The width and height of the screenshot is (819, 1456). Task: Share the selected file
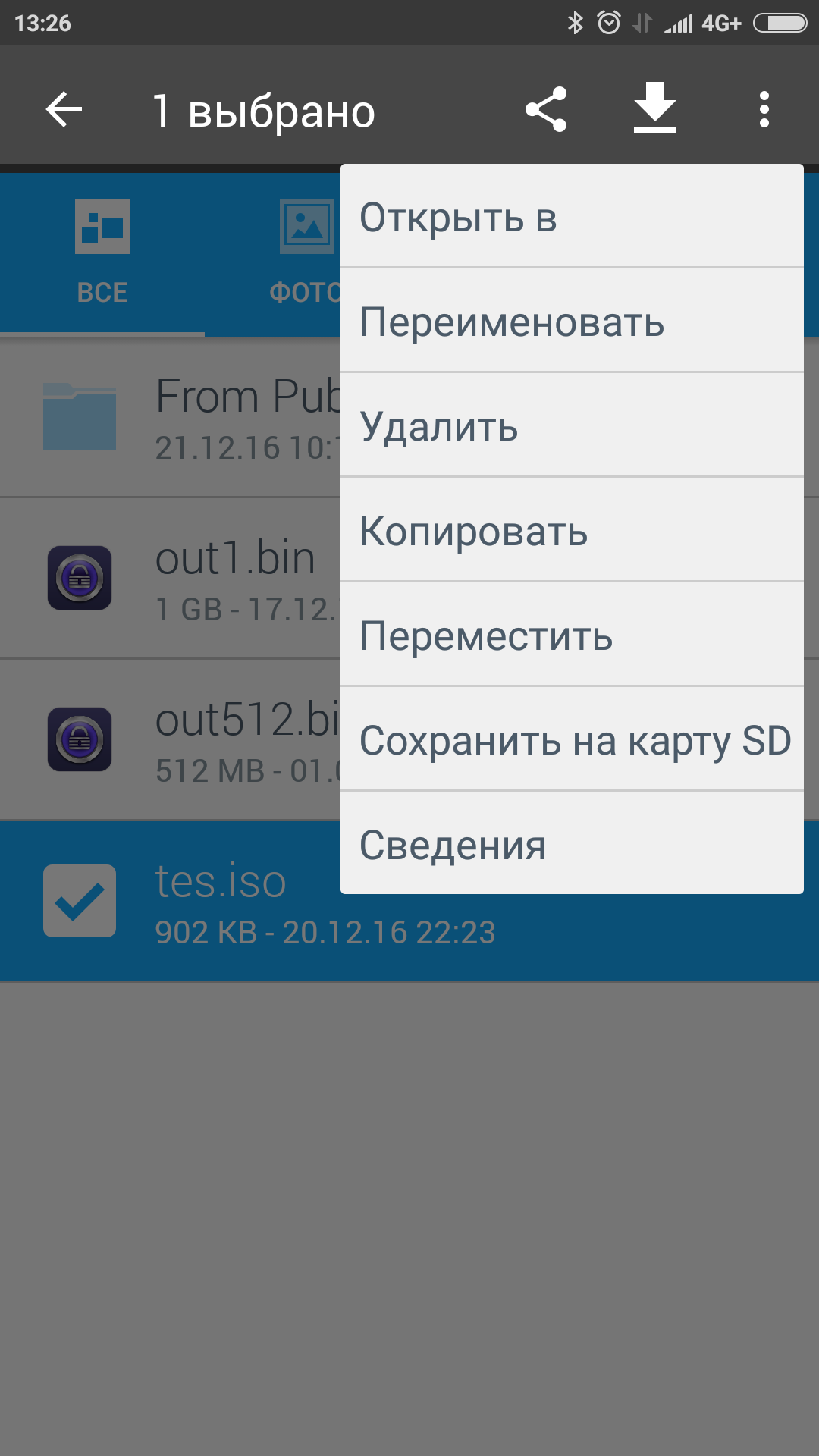[546, 110]
